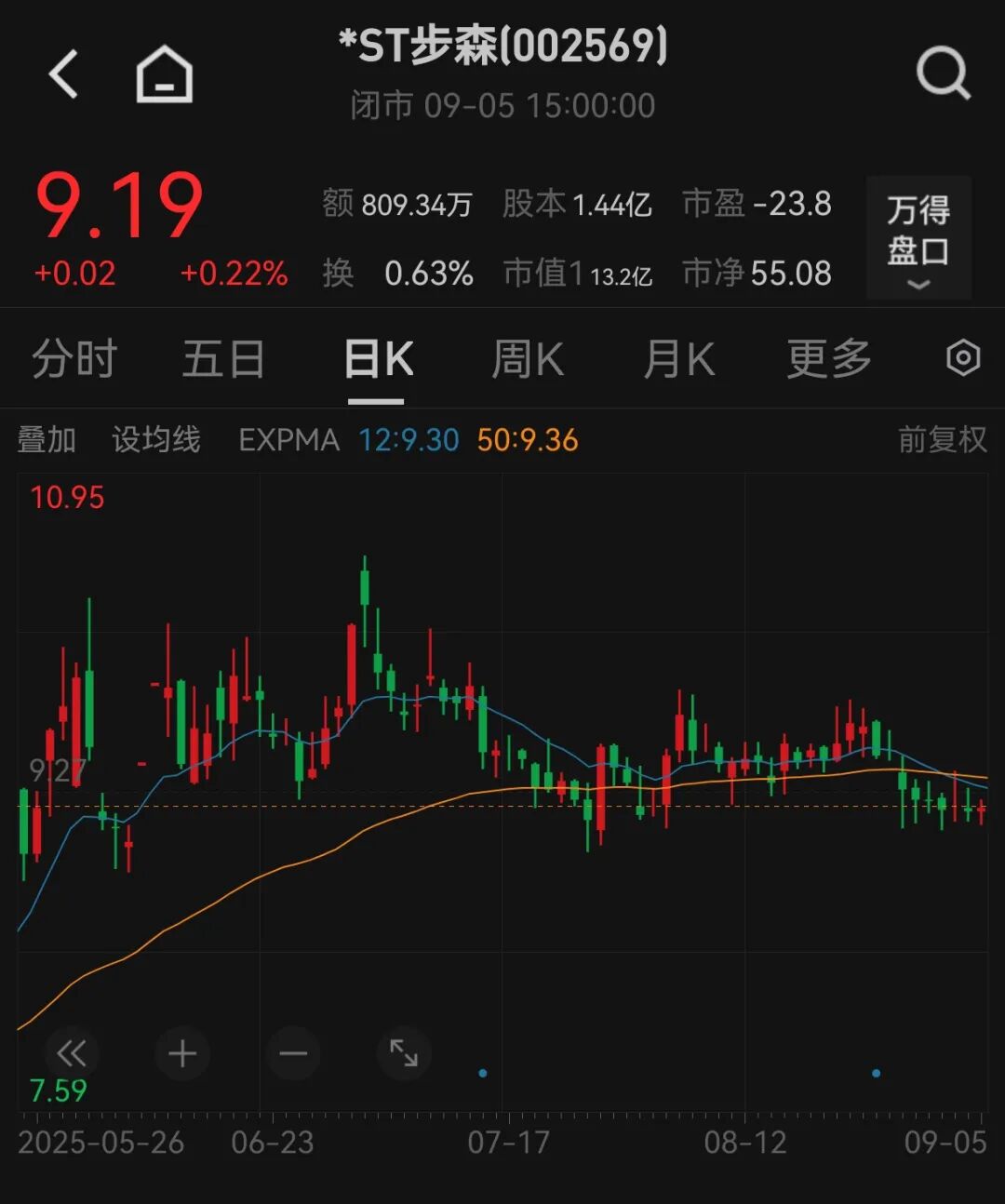Image resolution: width=1005 pixels, height=1204 pixels.
Task: Zoom in the chart with plus
Action: [x=182, y=1053]
